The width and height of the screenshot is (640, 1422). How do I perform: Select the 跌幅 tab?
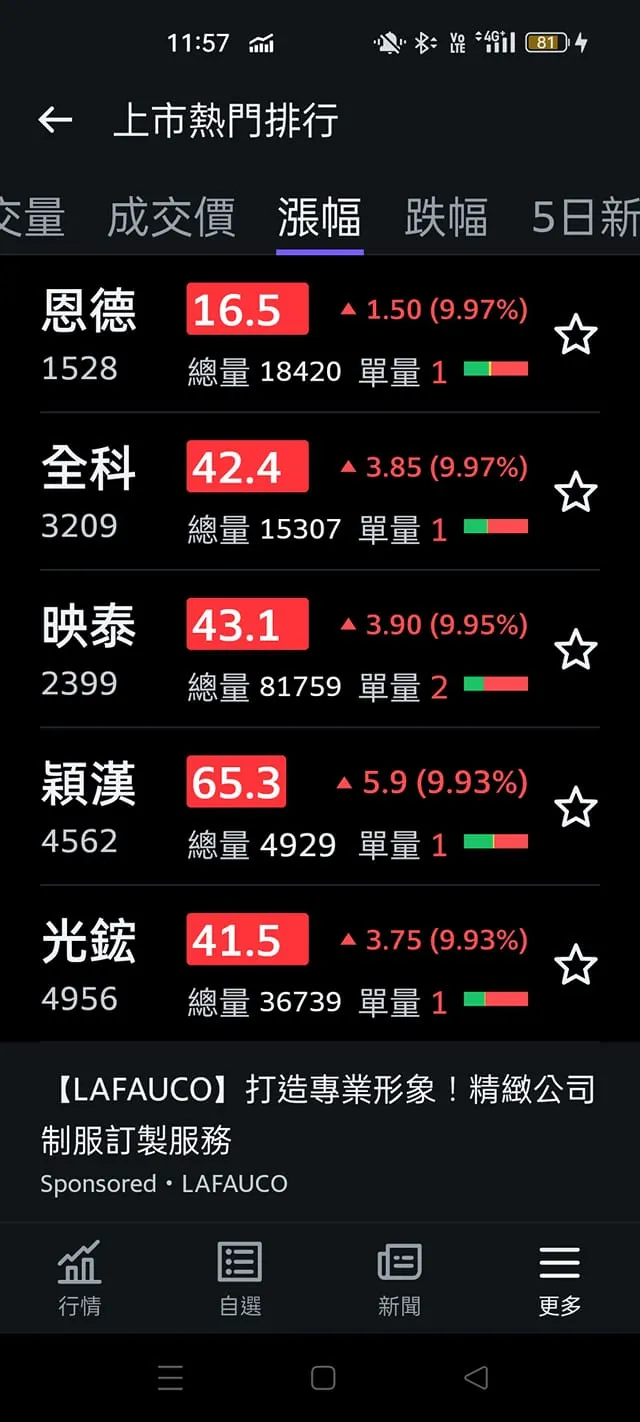pos(446,217)
